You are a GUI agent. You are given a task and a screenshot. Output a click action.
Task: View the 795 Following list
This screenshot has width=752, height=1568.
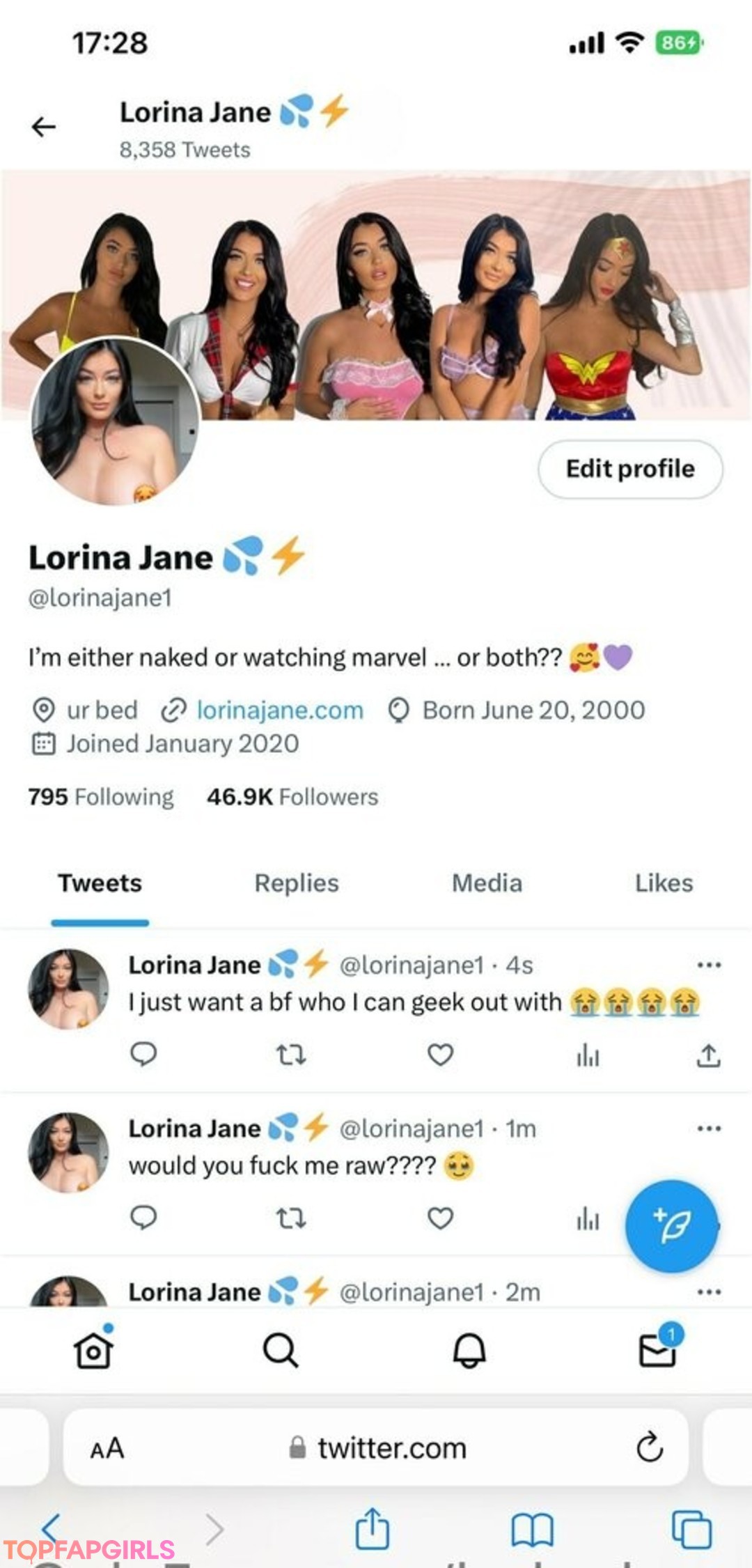(x=101, y=796)
